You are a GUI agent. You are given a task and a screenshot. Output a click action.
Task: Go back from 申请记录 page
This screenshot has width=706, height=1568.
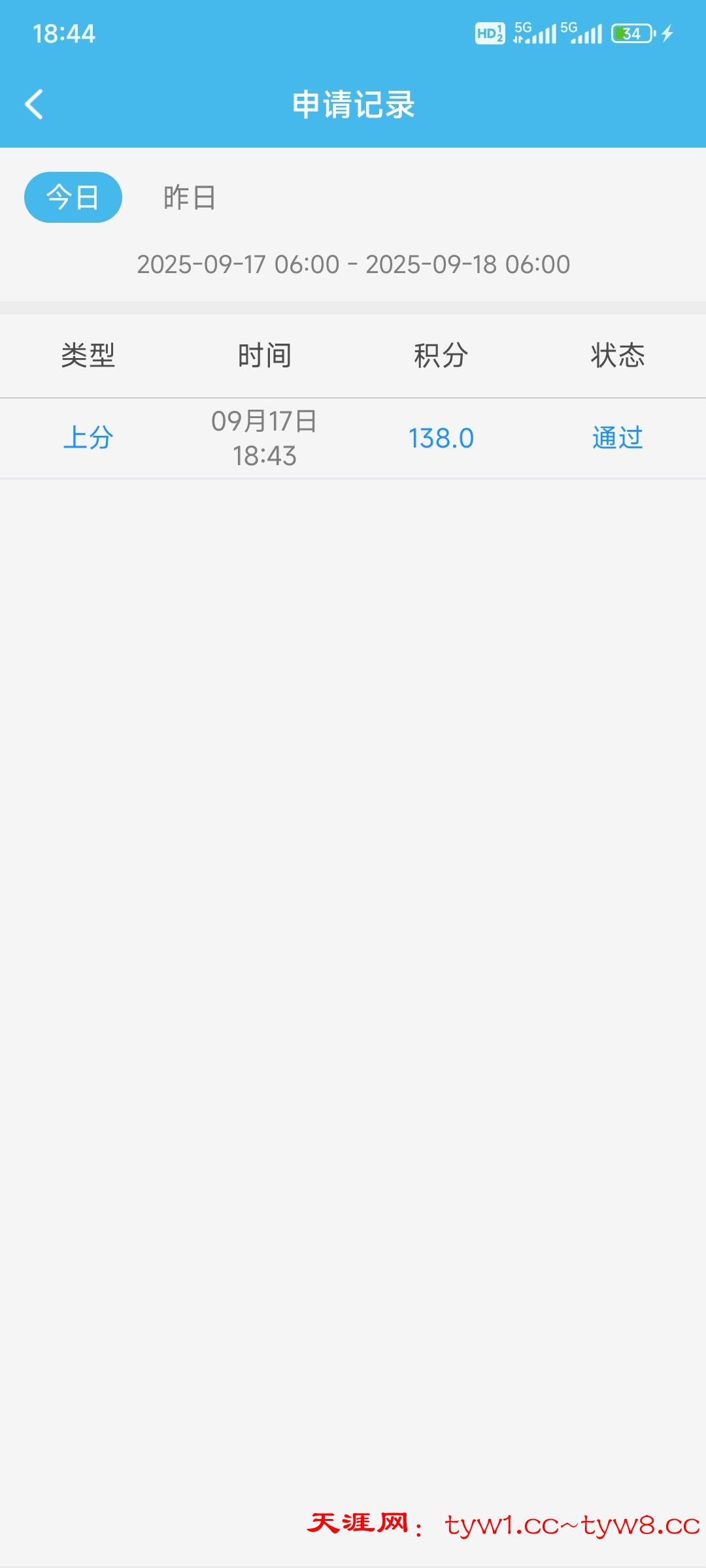tap(34, 105)
